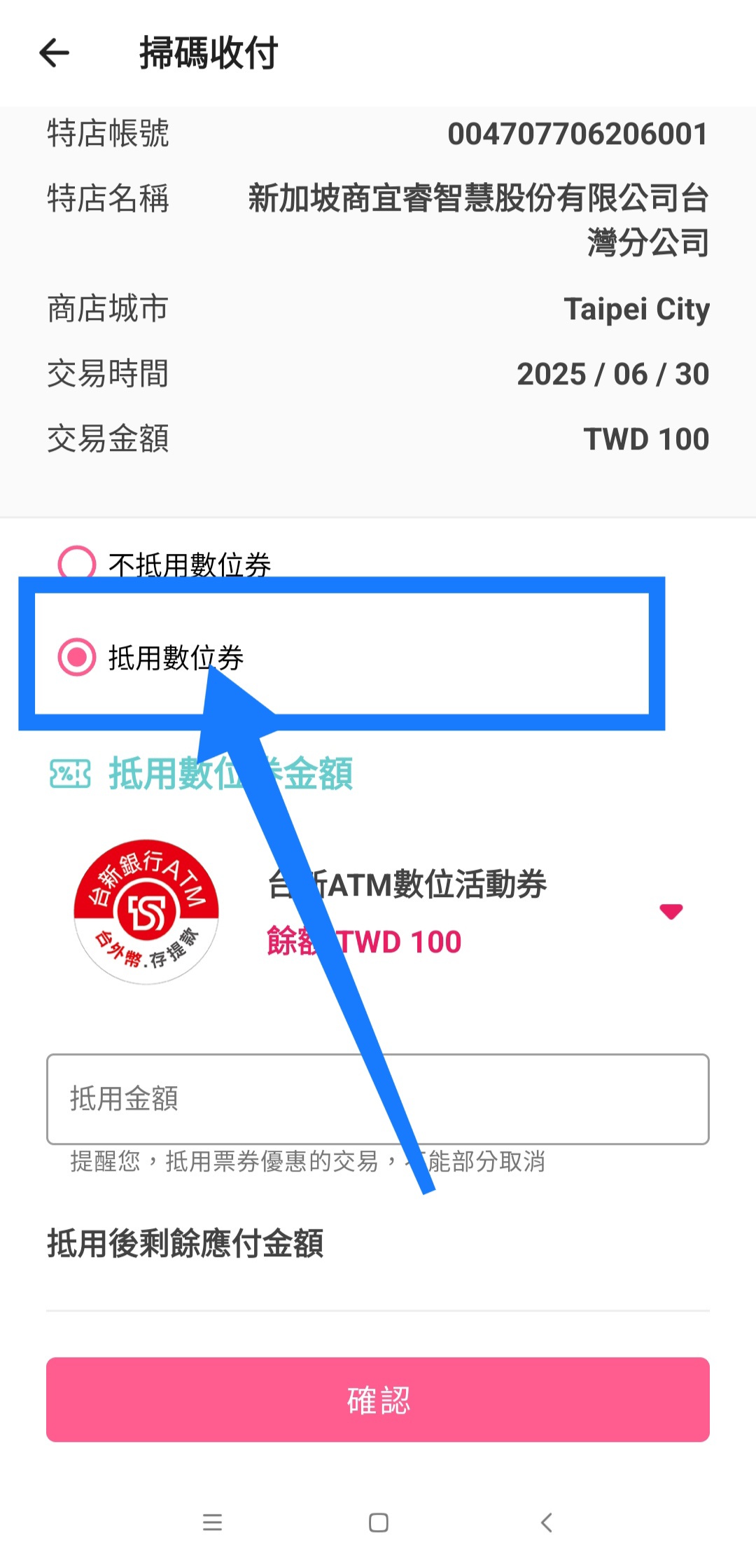756x1568 pixels.
Task: Focus the 抵用金額 input field
Action: [378, 1099]
